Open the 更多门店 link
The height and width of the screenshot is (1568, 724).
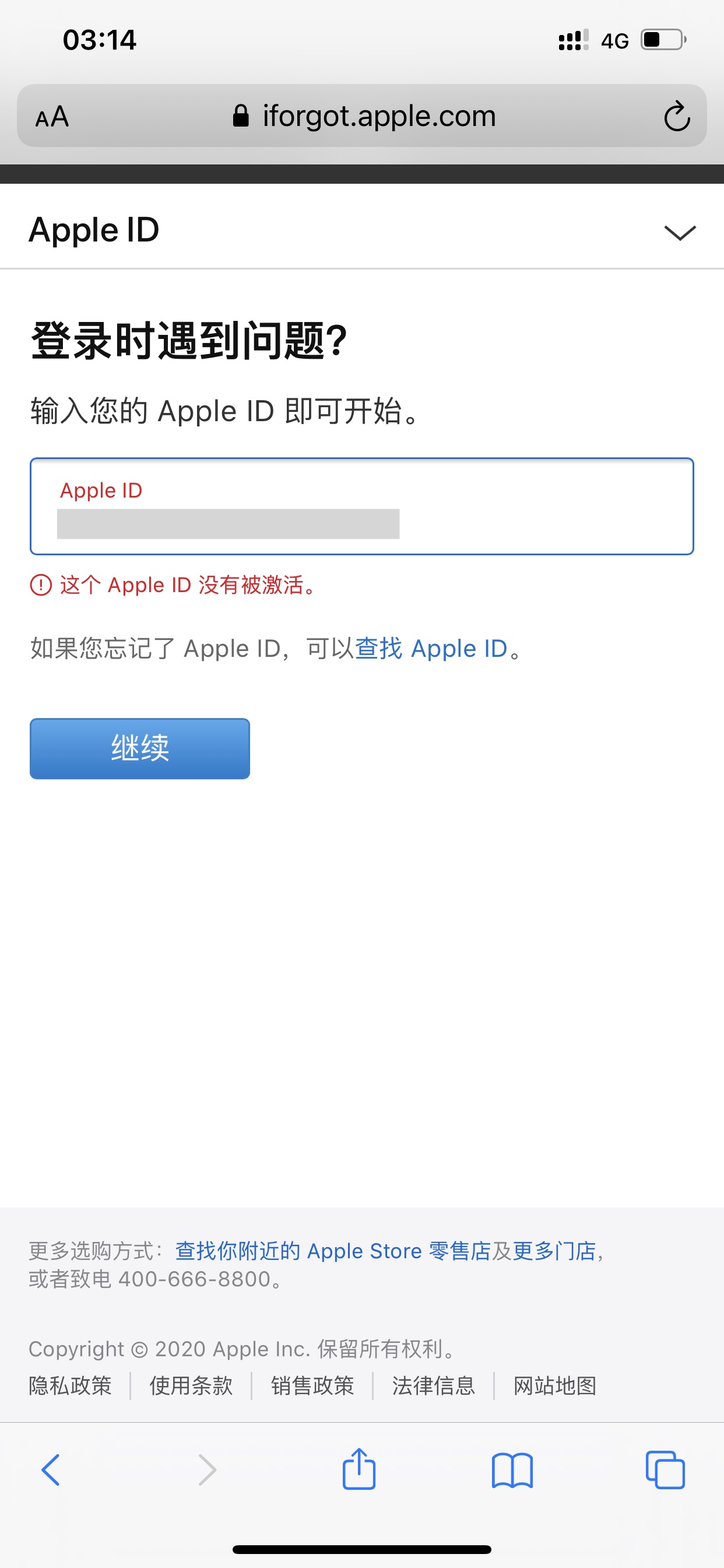(x=554, y=1250)
